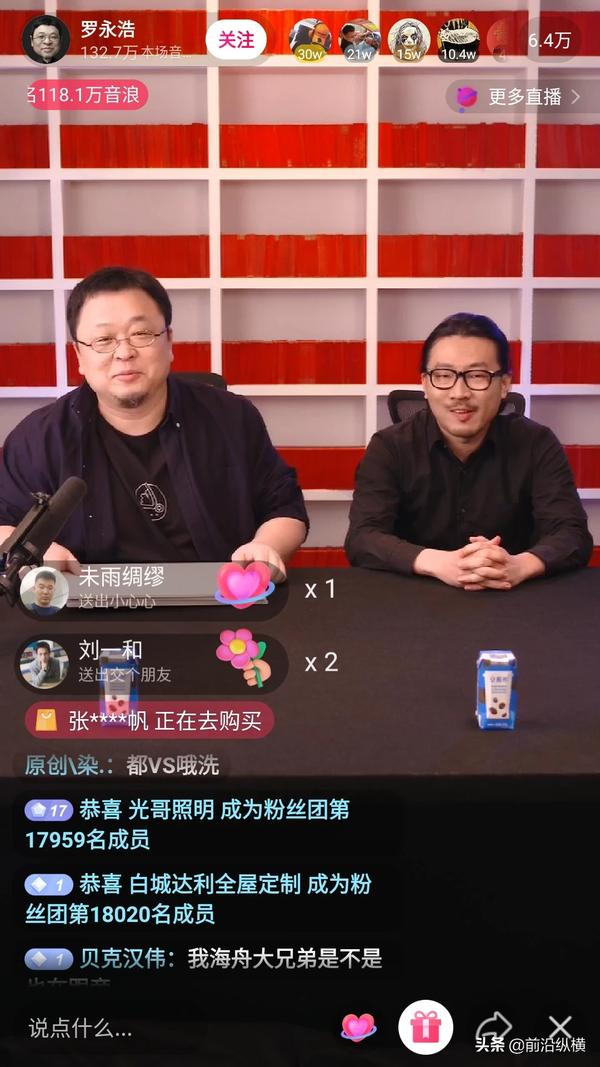View the gifter avatar marked 21w

tap(359, 40)
